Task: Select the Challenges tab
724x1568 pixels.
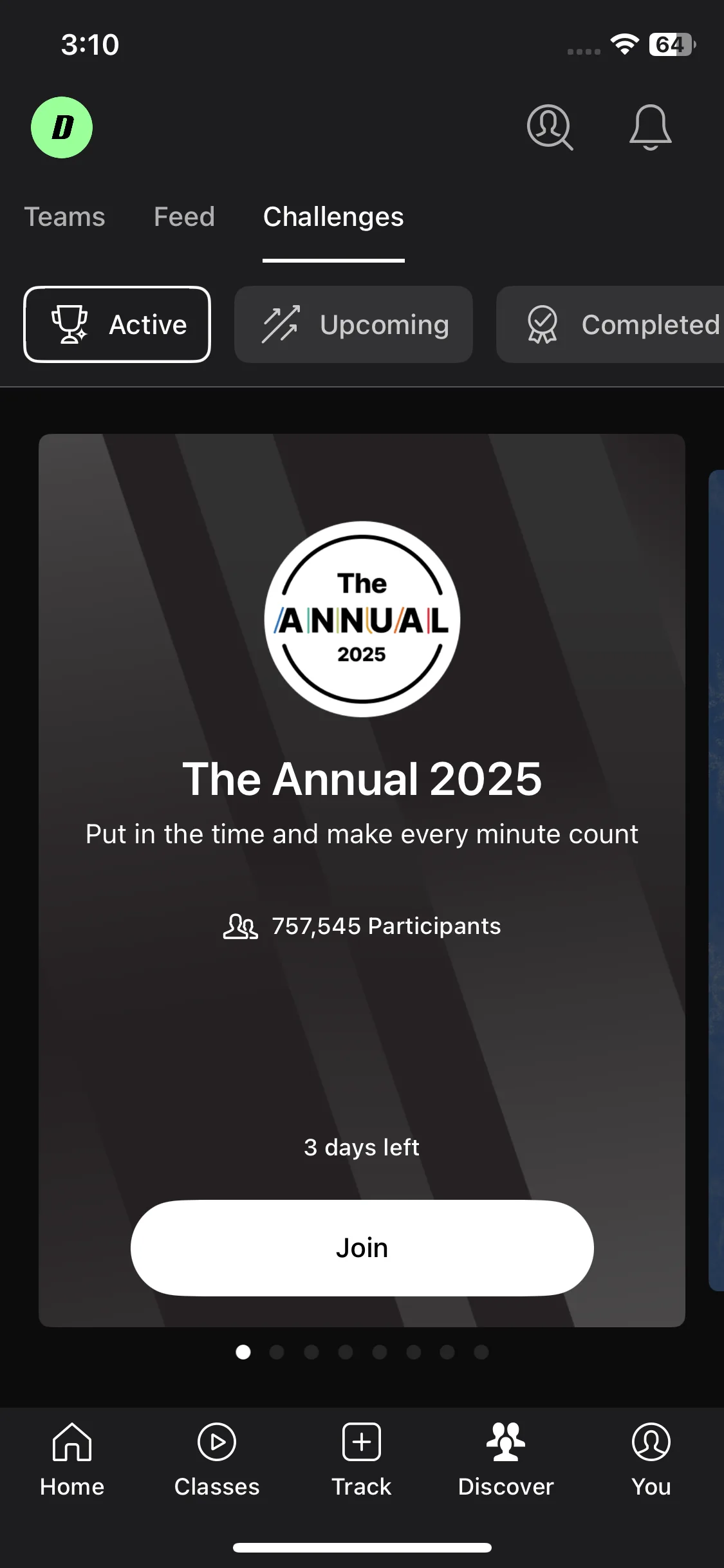Action: click(333, 217)
